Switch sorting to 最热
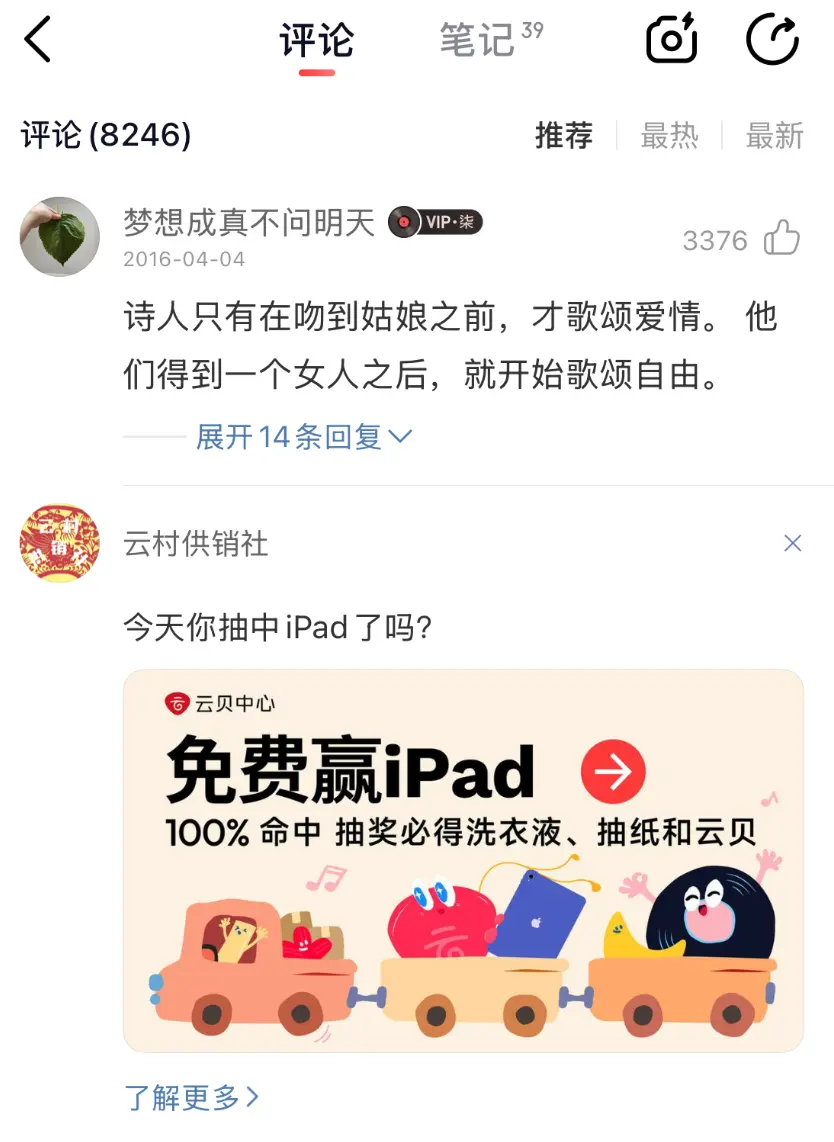 (x=670, y=137)
